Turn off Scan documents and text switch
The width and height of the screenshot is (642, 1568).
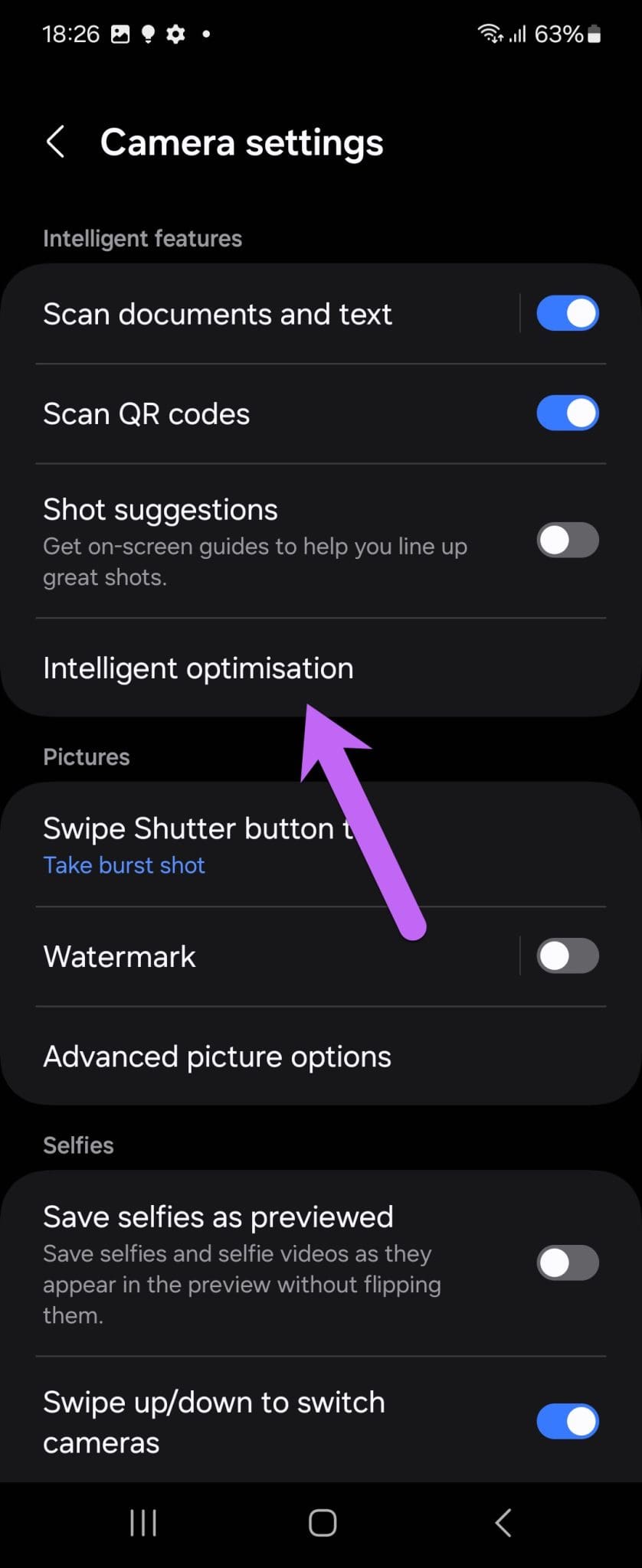(x=567, y=314)
